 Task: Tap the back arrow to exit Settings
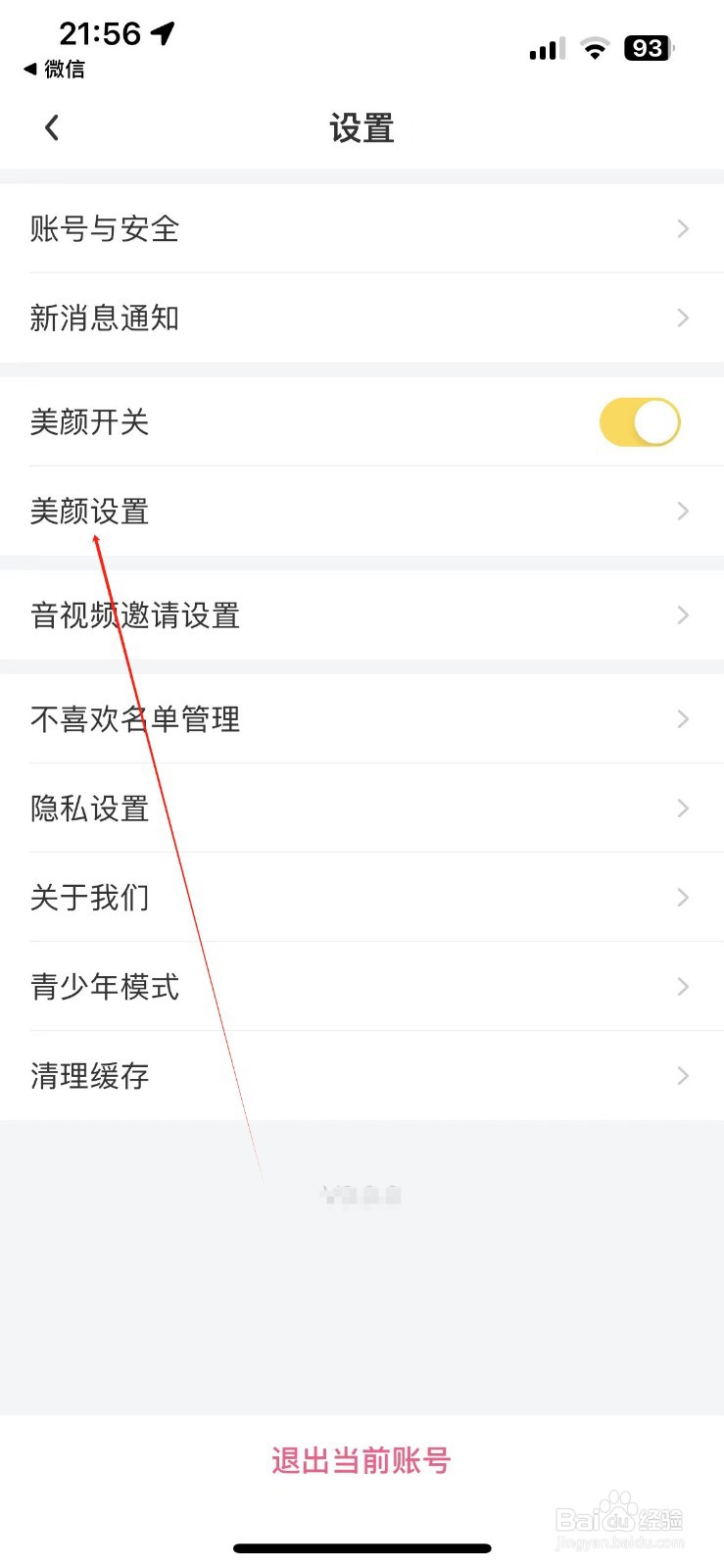click(x=51, y=127)
